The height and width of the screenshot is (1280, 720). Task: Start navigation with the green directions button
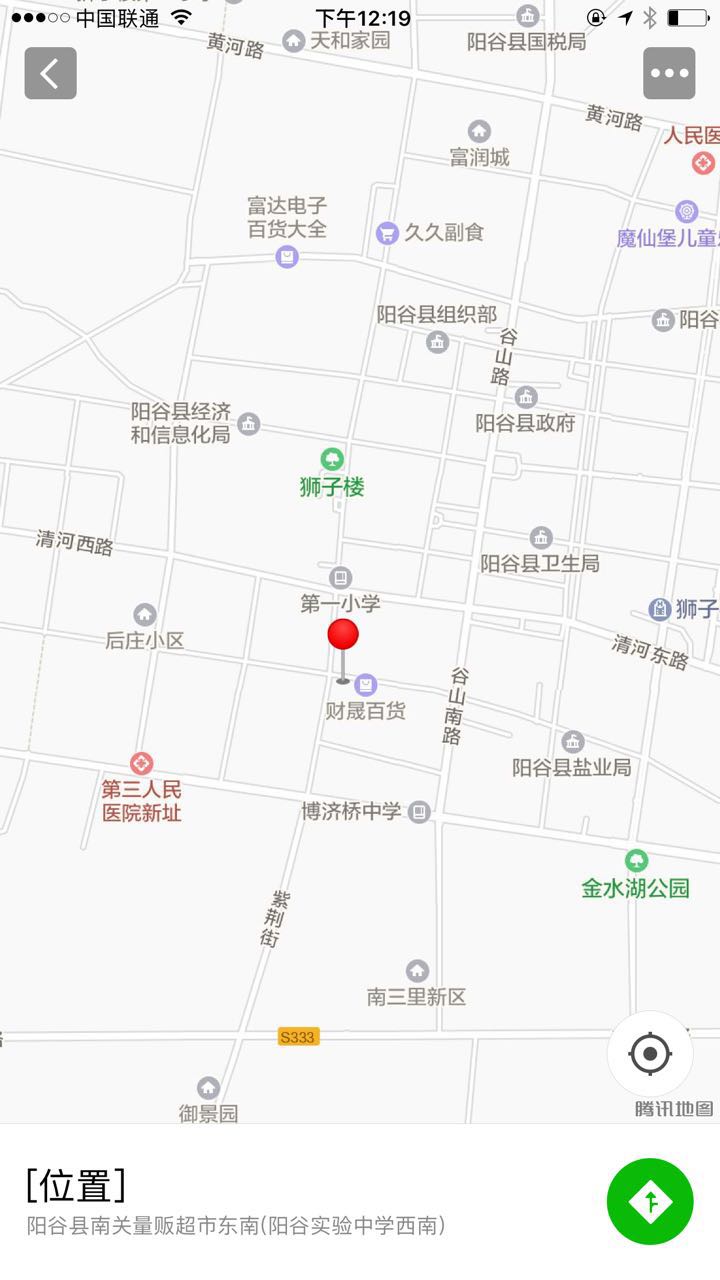pyautogui.click(x=650, y=1201)
